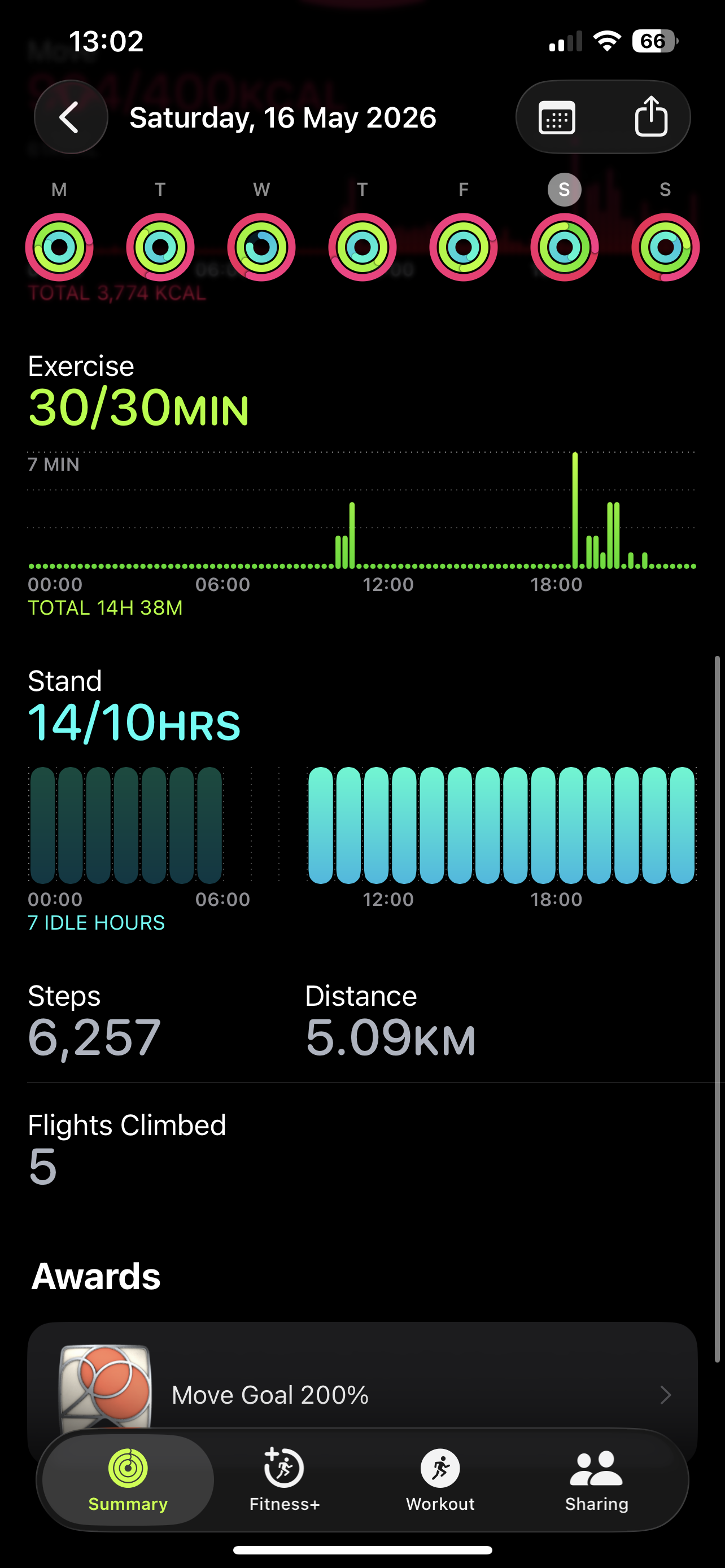
Task: Select Monday's activity rings
Action: (x=59, y=247)
